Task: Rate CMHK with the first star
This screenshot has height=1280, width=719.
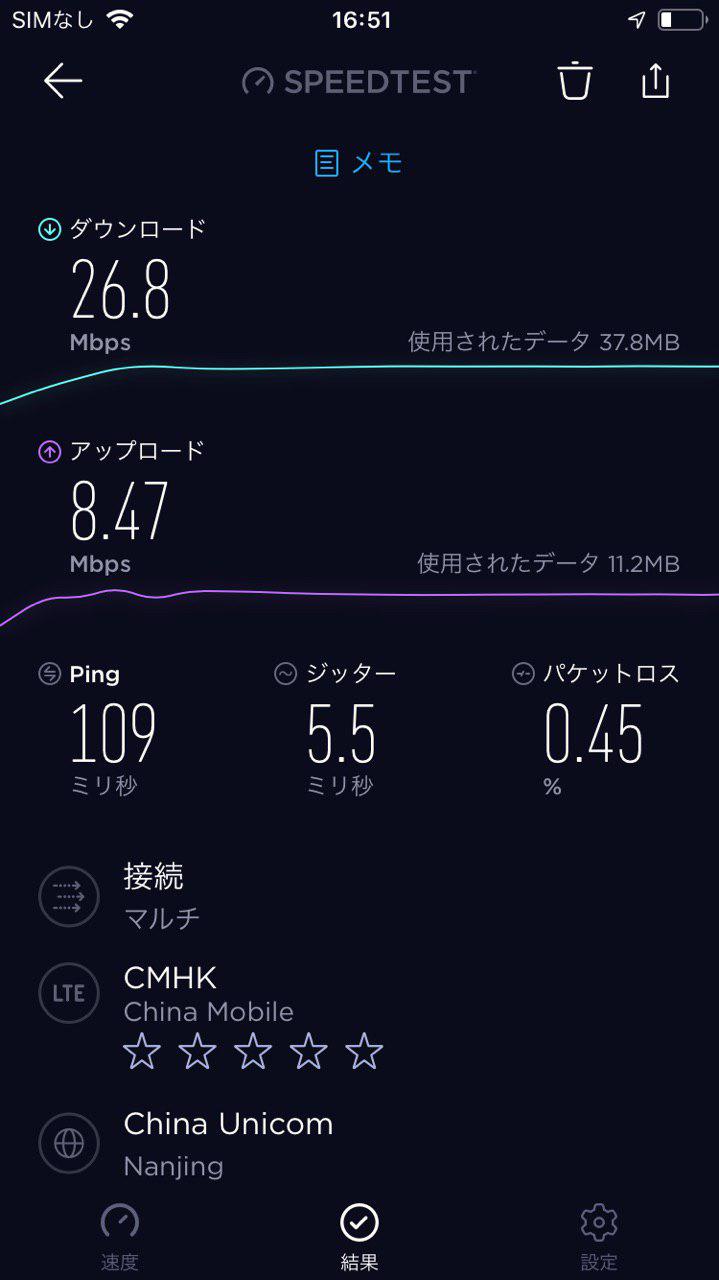Action: pyautogui.click(x=142, y=1052)
